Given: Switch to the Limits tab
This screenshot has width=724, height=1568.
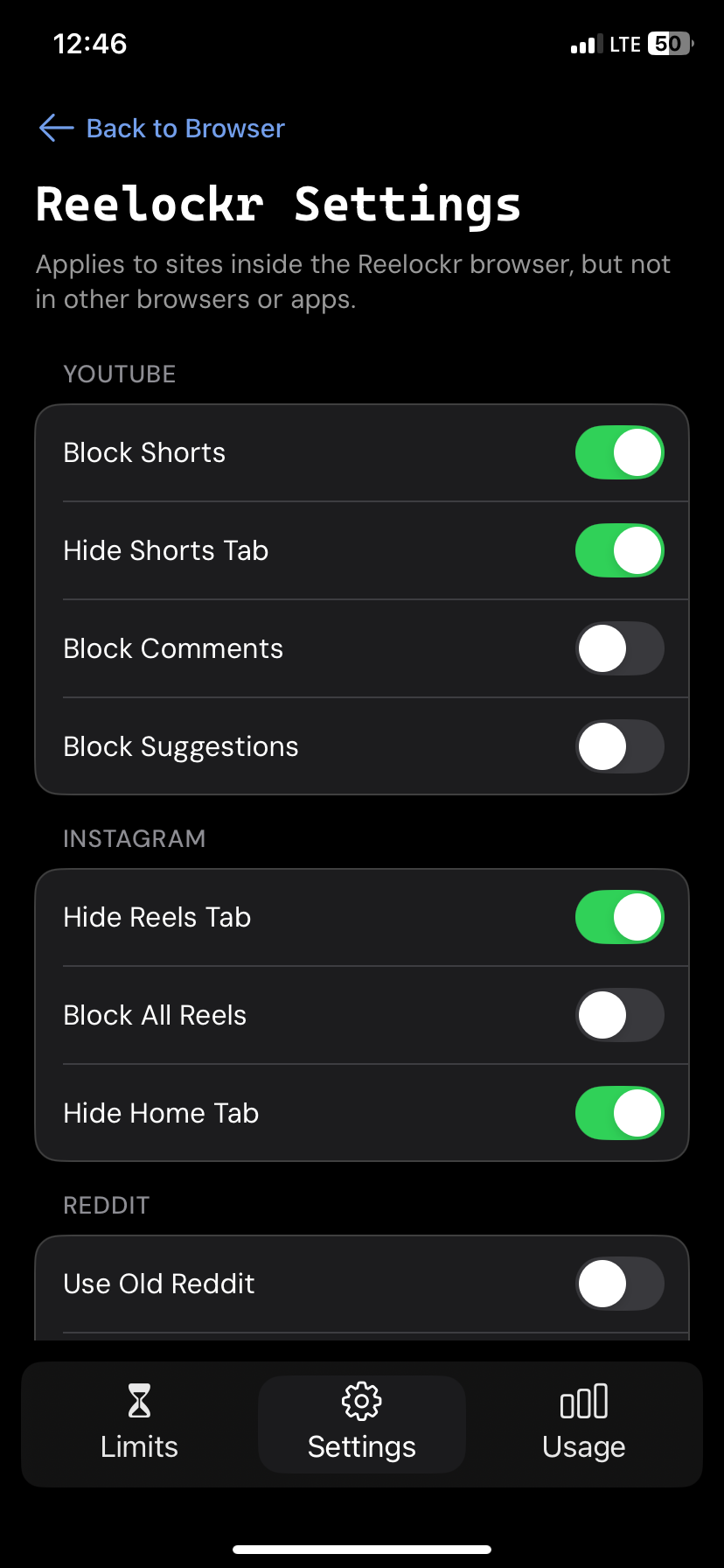Looking at the screenshot, I should point(138,1424).
